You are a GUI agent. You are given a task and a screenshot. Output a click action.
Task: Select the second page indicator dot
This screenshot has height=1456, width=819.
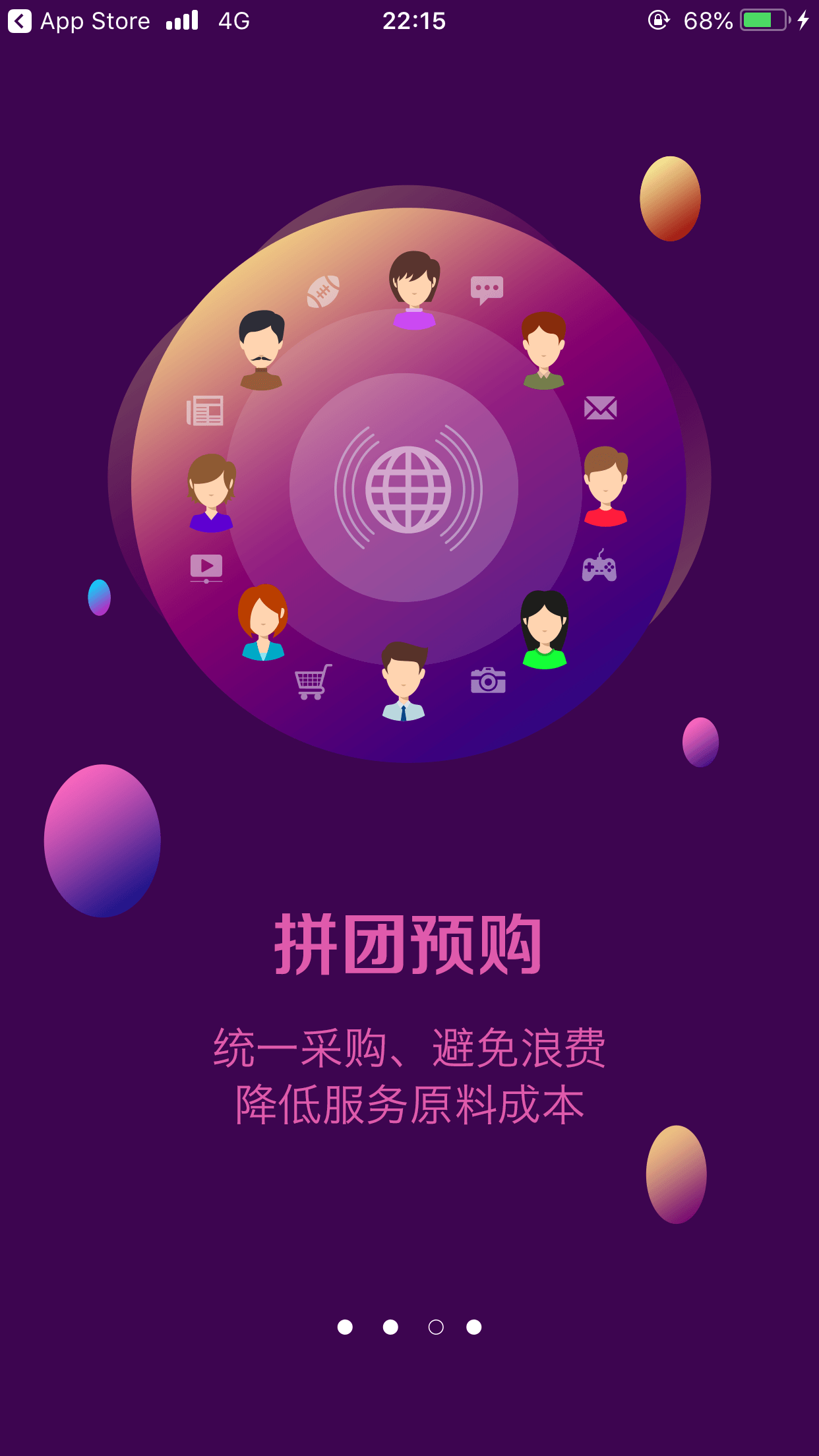(390, 1327)
